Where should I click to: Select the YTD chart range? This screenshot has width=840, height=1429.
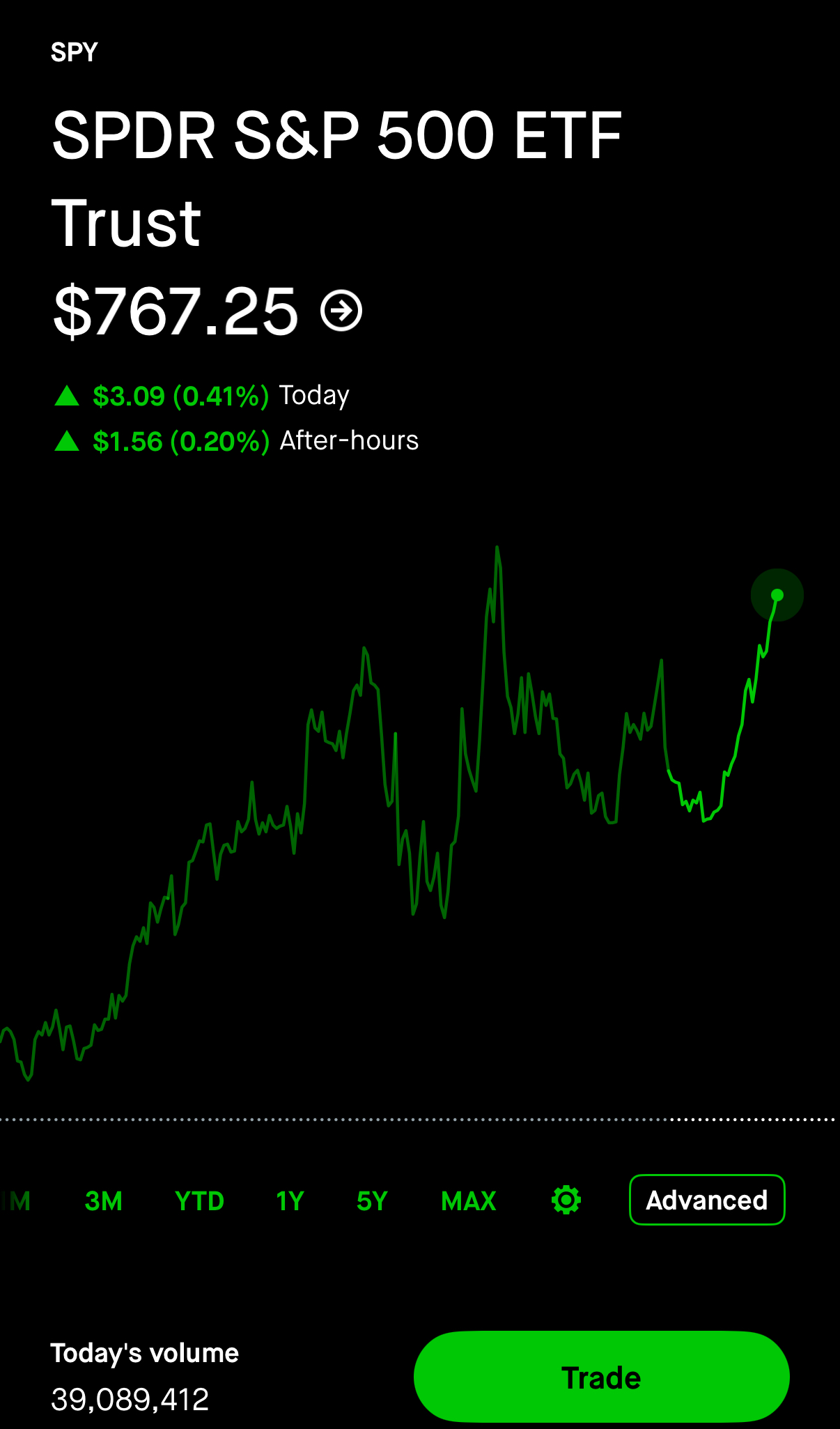(x=199, y=1201)
